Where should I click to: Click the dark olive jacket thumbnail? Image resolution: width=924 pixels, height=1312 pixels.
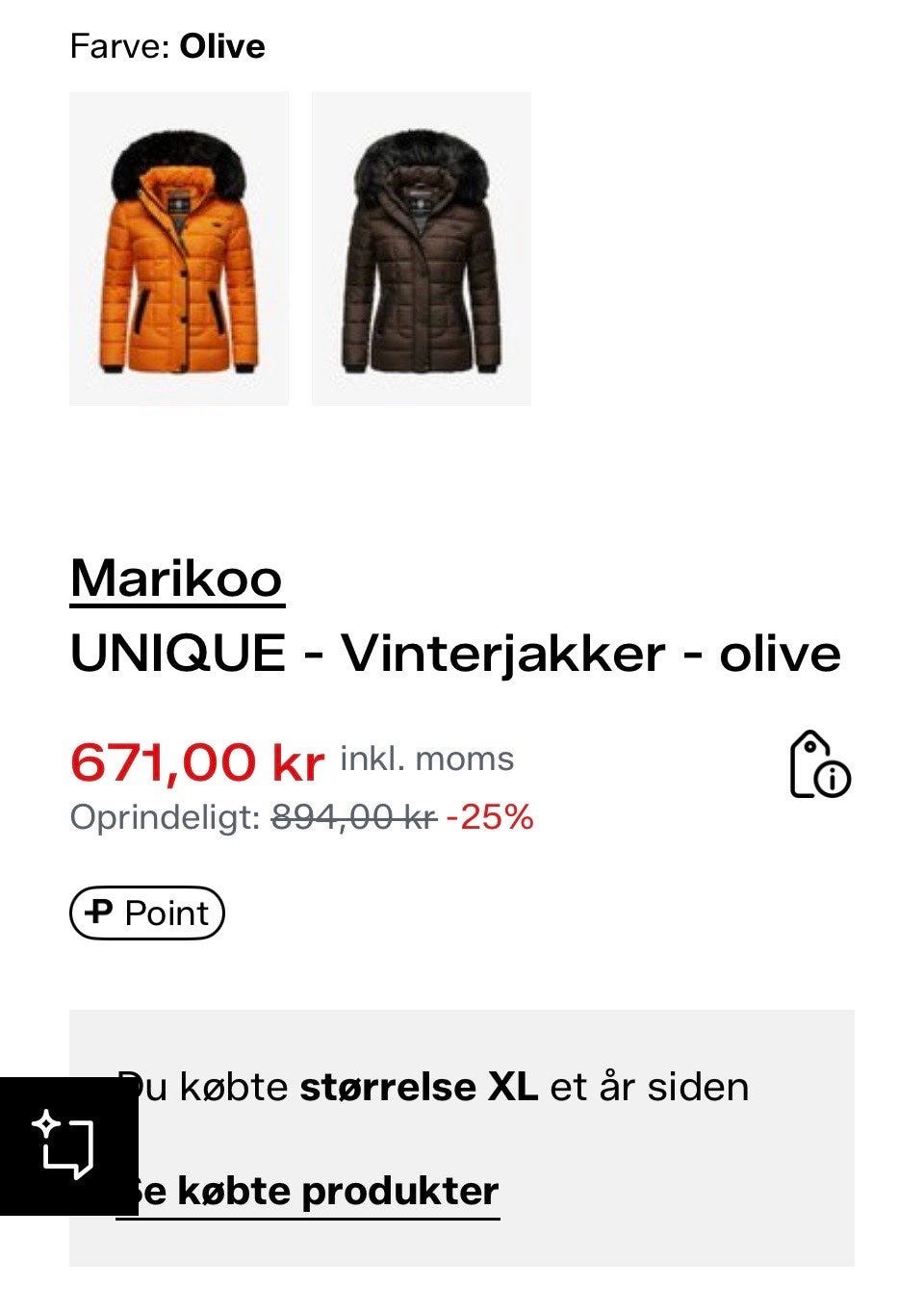tap(421, 248)
